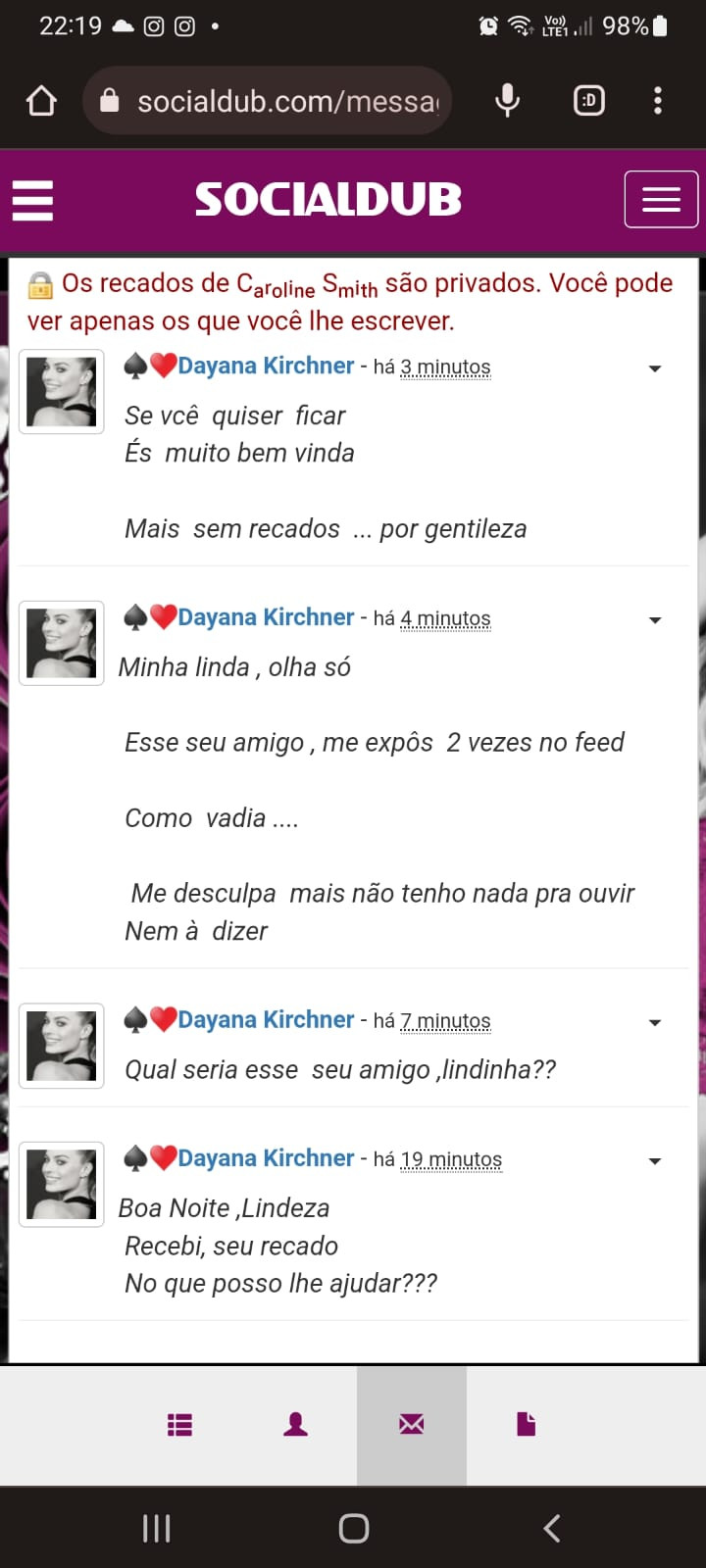Image resolution: width=706 pixels, height=1568 pixels.
Task: Go to the browser home page
Action: click(x=41, y=101)
